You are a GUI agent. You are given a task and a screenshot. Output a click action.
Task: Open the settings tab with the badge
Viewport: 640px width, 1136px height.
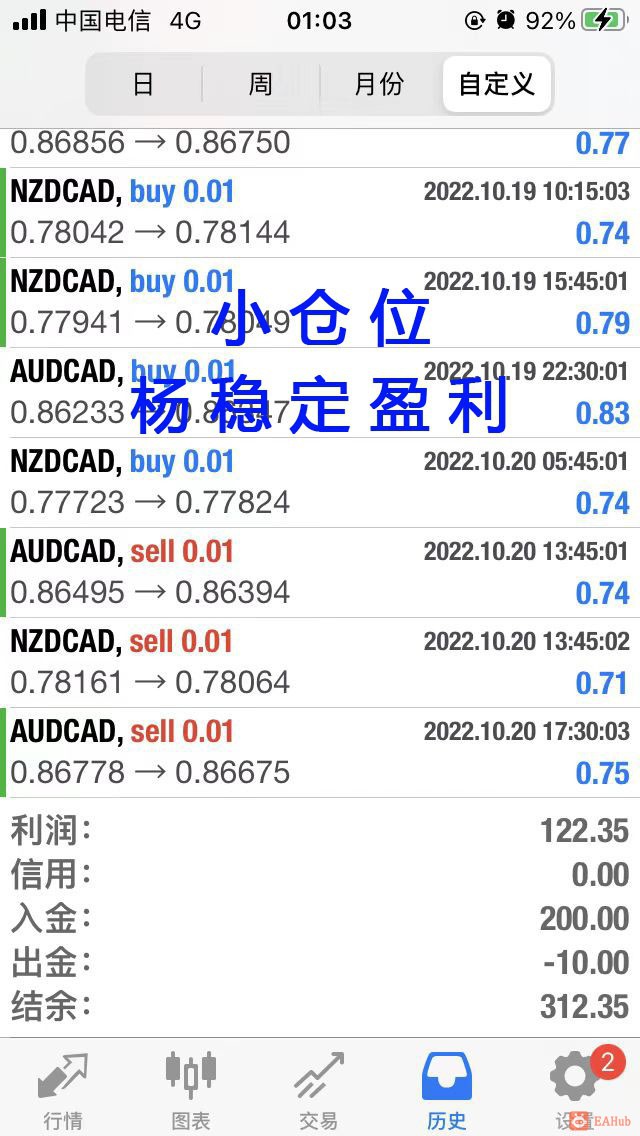click(x=576, y=1088)
